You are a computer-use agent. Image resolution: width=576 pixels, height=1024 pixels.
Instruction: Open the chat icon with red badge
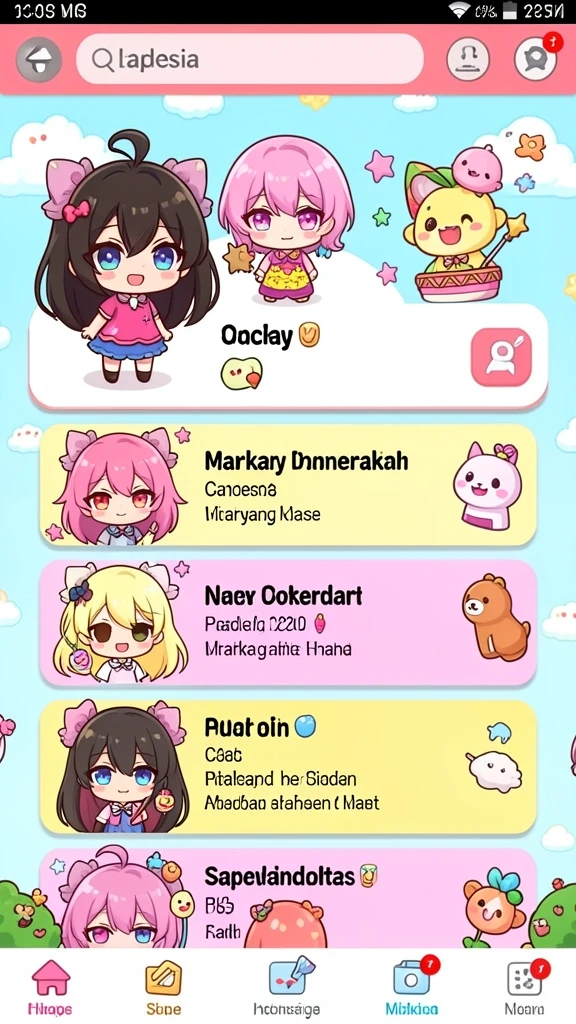pos(536,59)
